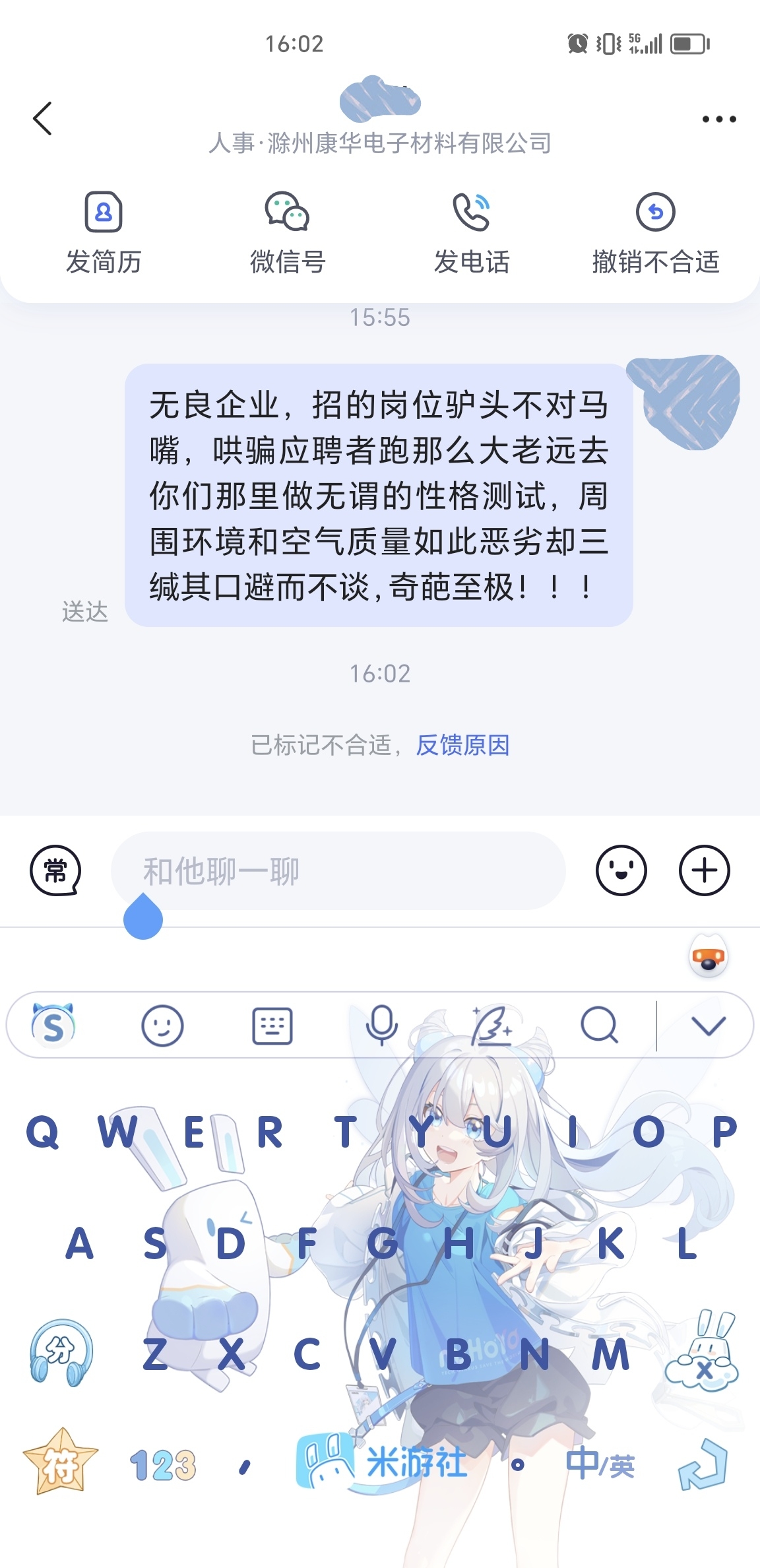Open the keyboard emoticon panel

coord(162,1026)
